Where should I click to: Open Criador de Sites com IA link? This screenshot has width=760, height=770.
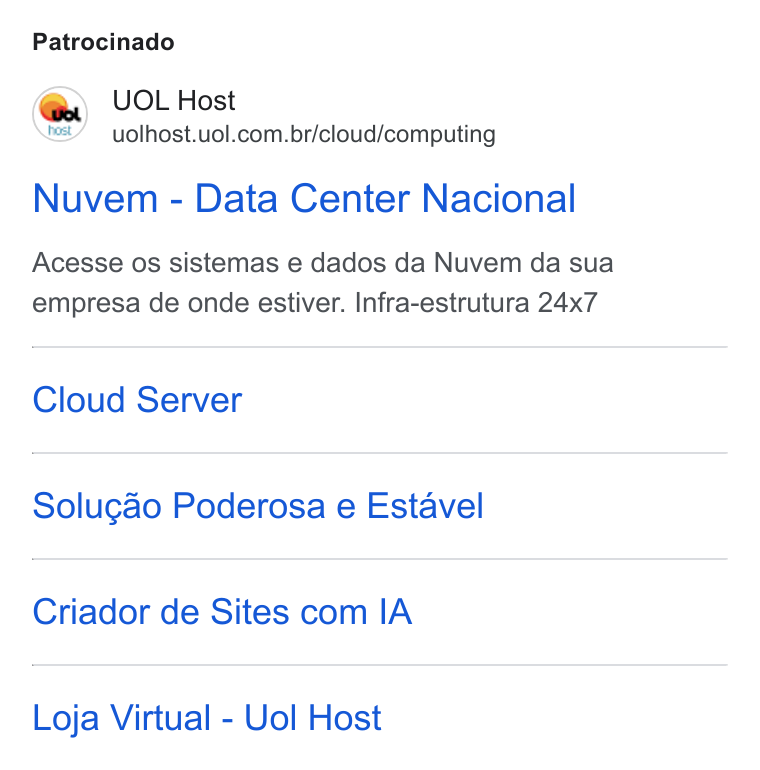pyautogui.click(x=222, y=612)
